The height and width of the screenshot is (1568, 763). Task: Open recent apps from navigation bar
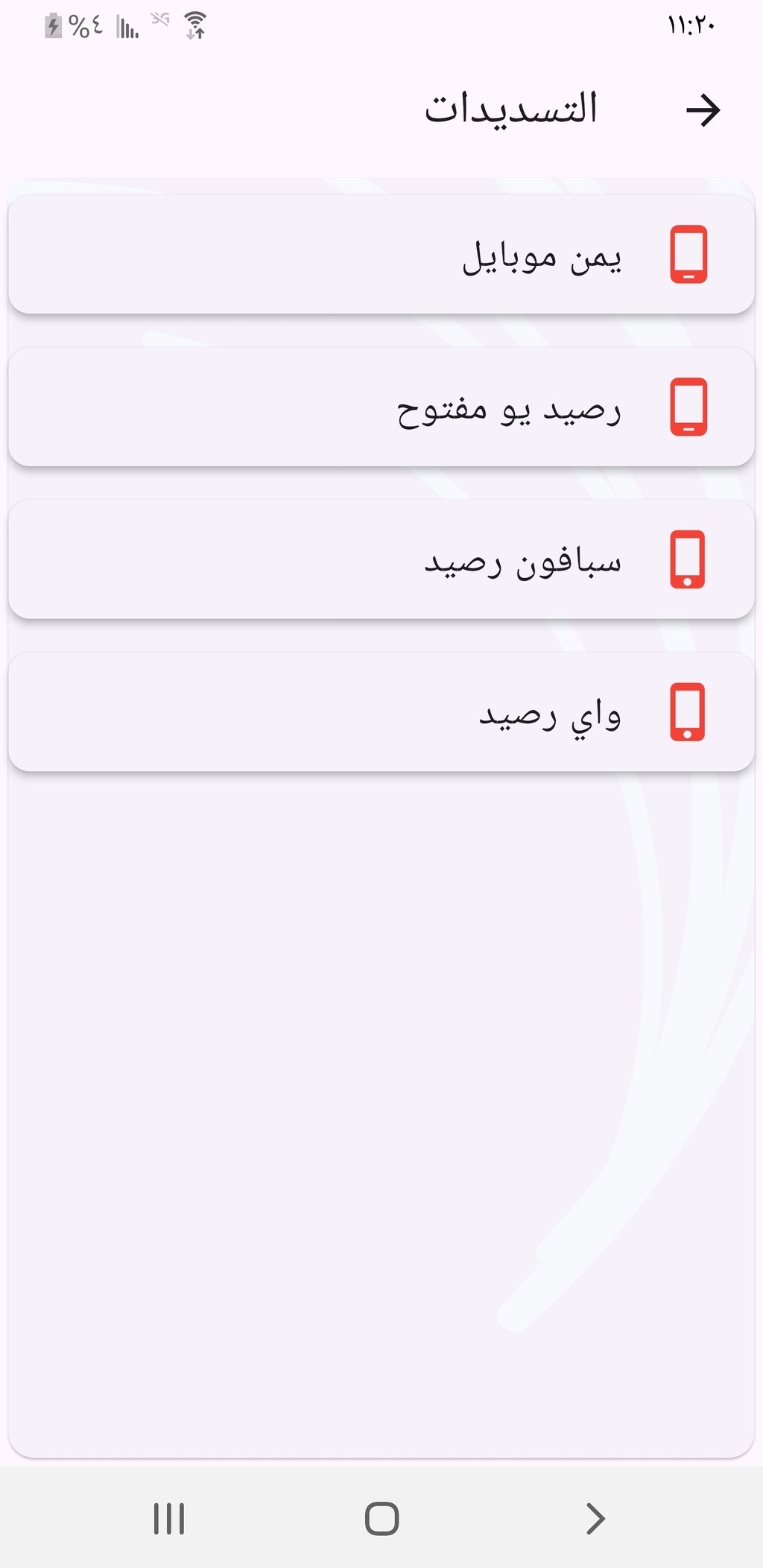[x=169, y=1518]
